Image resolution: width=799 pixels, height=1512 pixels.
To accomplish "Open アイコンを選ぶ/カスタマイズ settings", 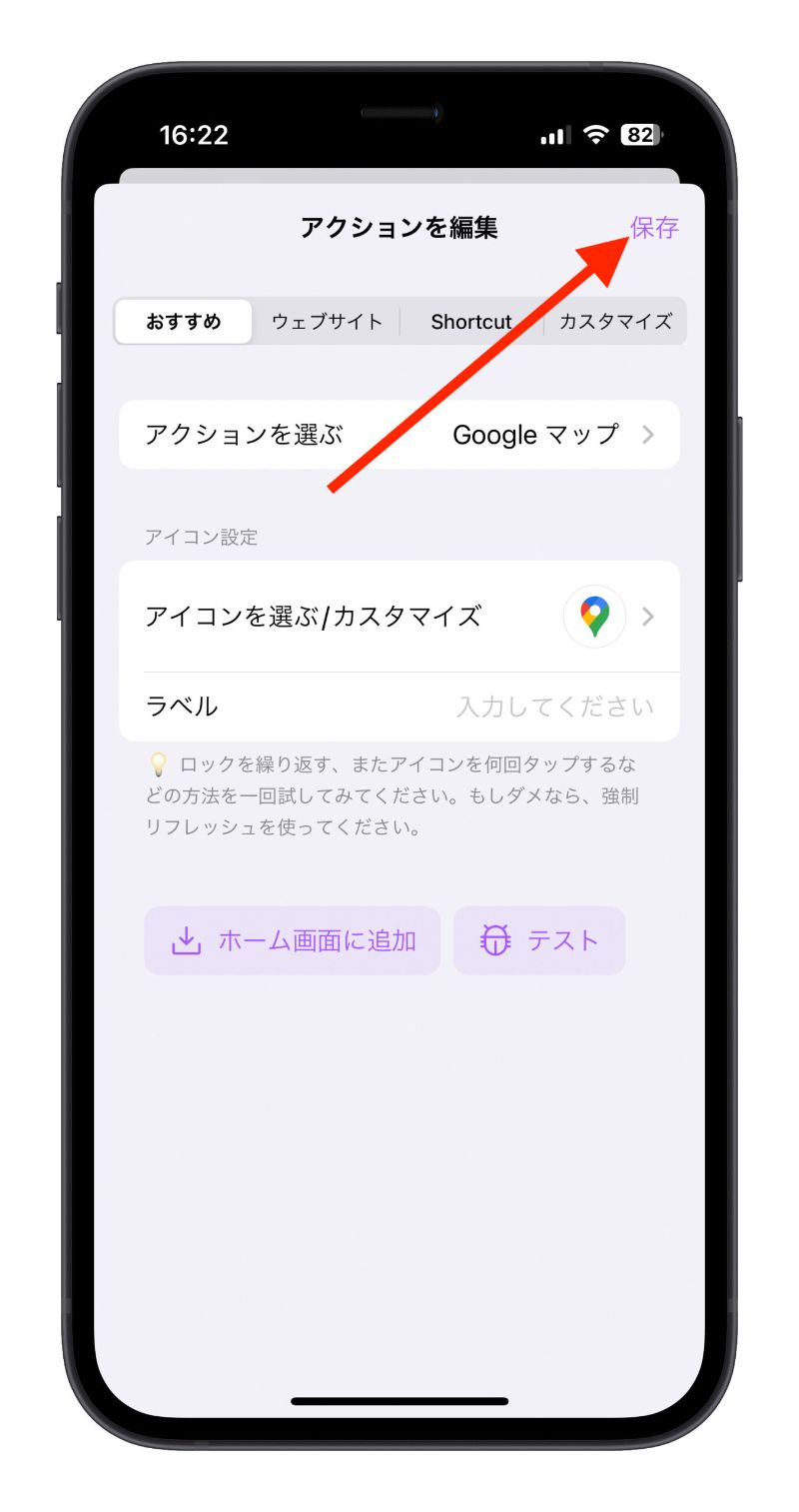I will 399,617.
